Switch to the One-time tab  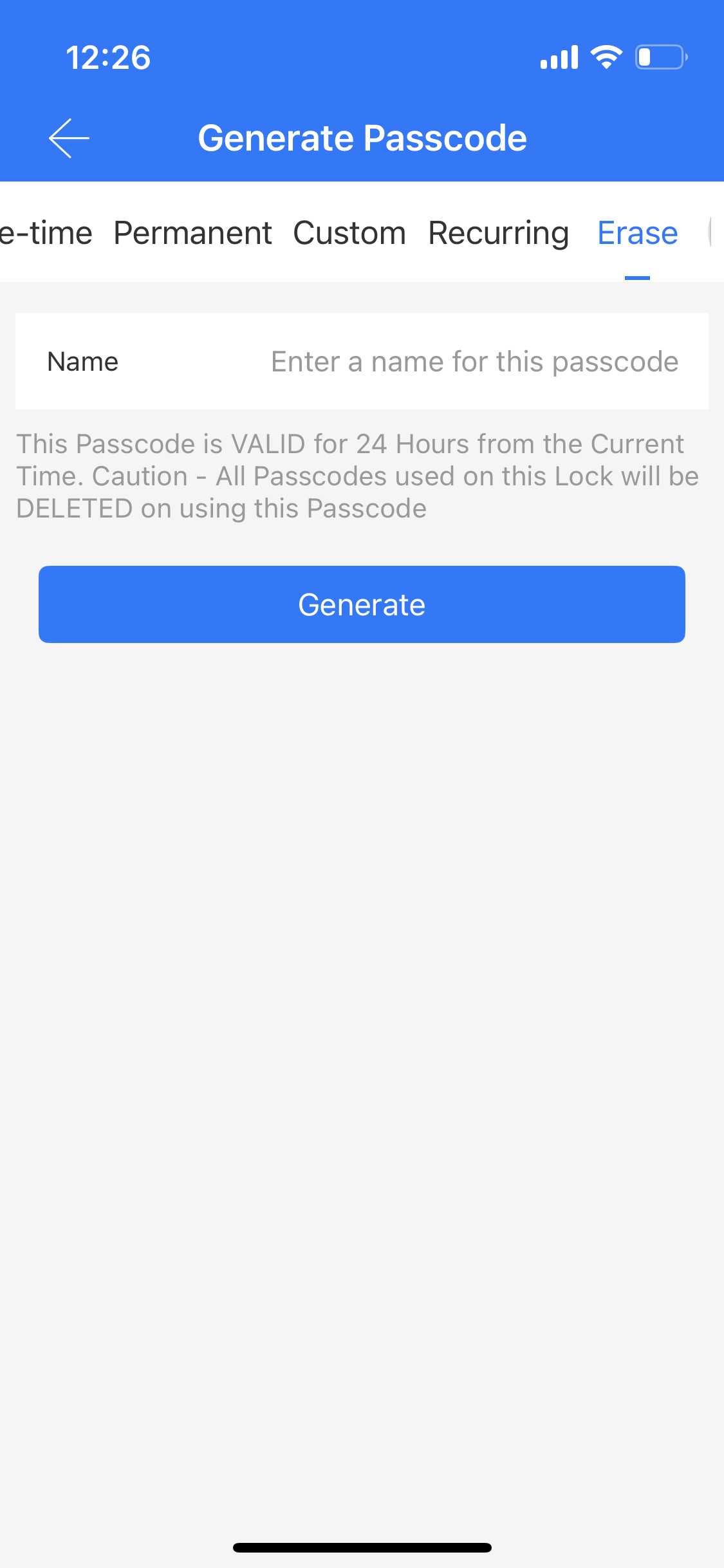click(x=46, y=233)
